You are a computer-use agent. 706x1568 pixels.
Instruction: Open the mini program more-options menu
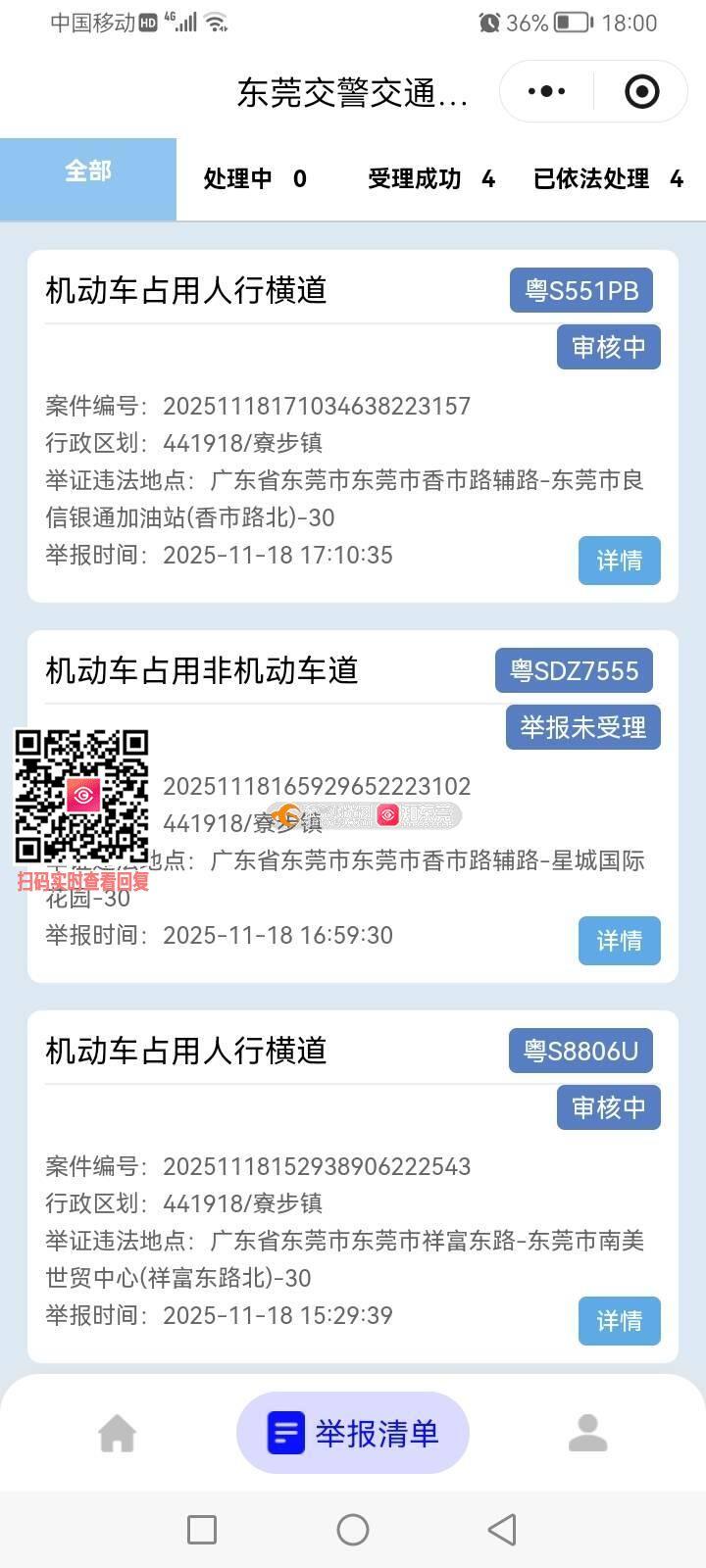[546, 92]
